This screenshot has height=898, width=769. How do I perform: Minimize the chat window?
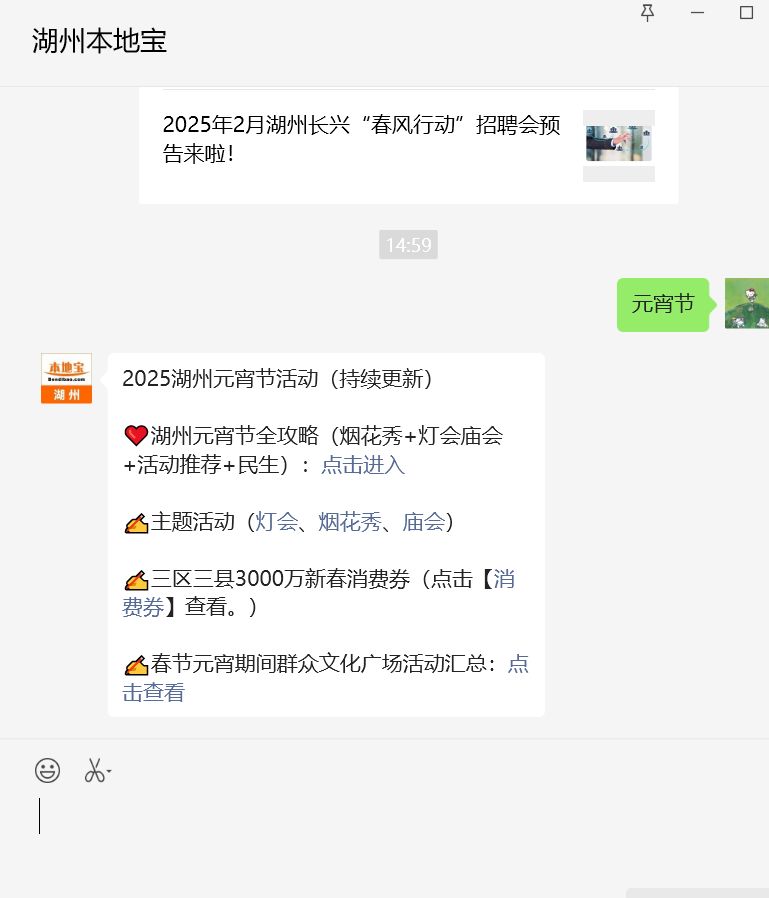[x=697, y=13]
